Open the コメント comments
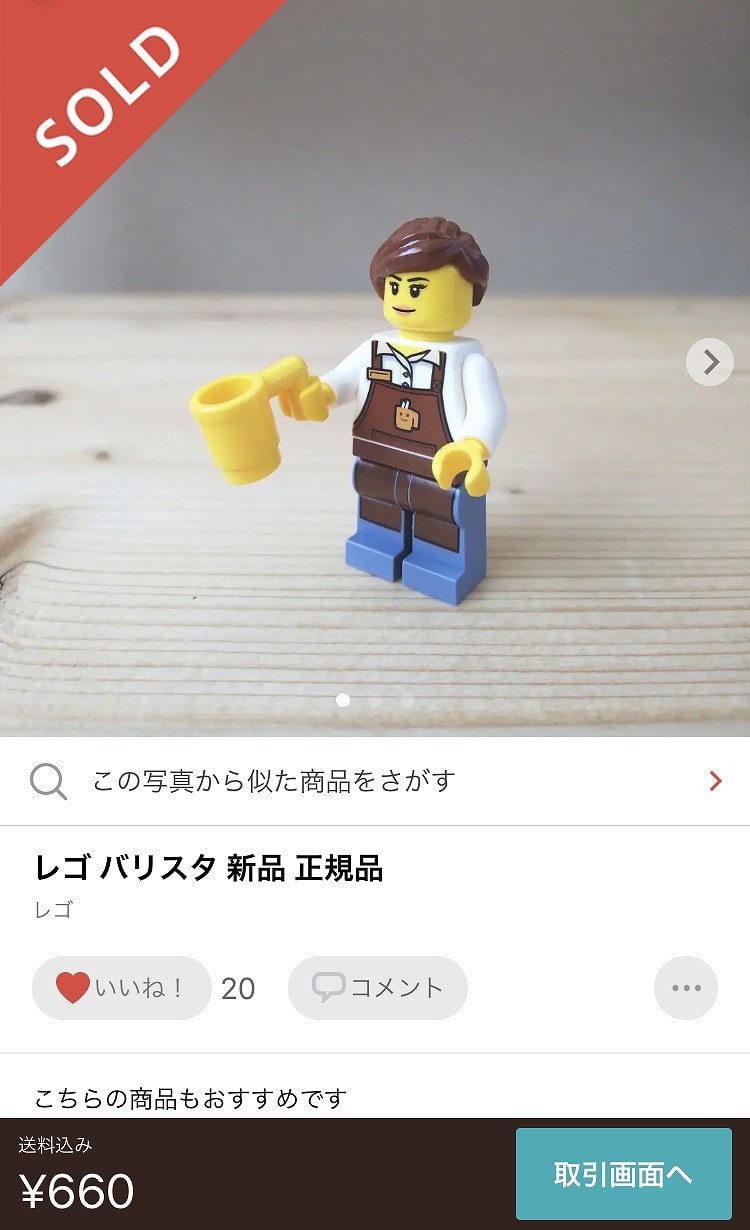750x1230 pixels. click(x=378, y=988)
